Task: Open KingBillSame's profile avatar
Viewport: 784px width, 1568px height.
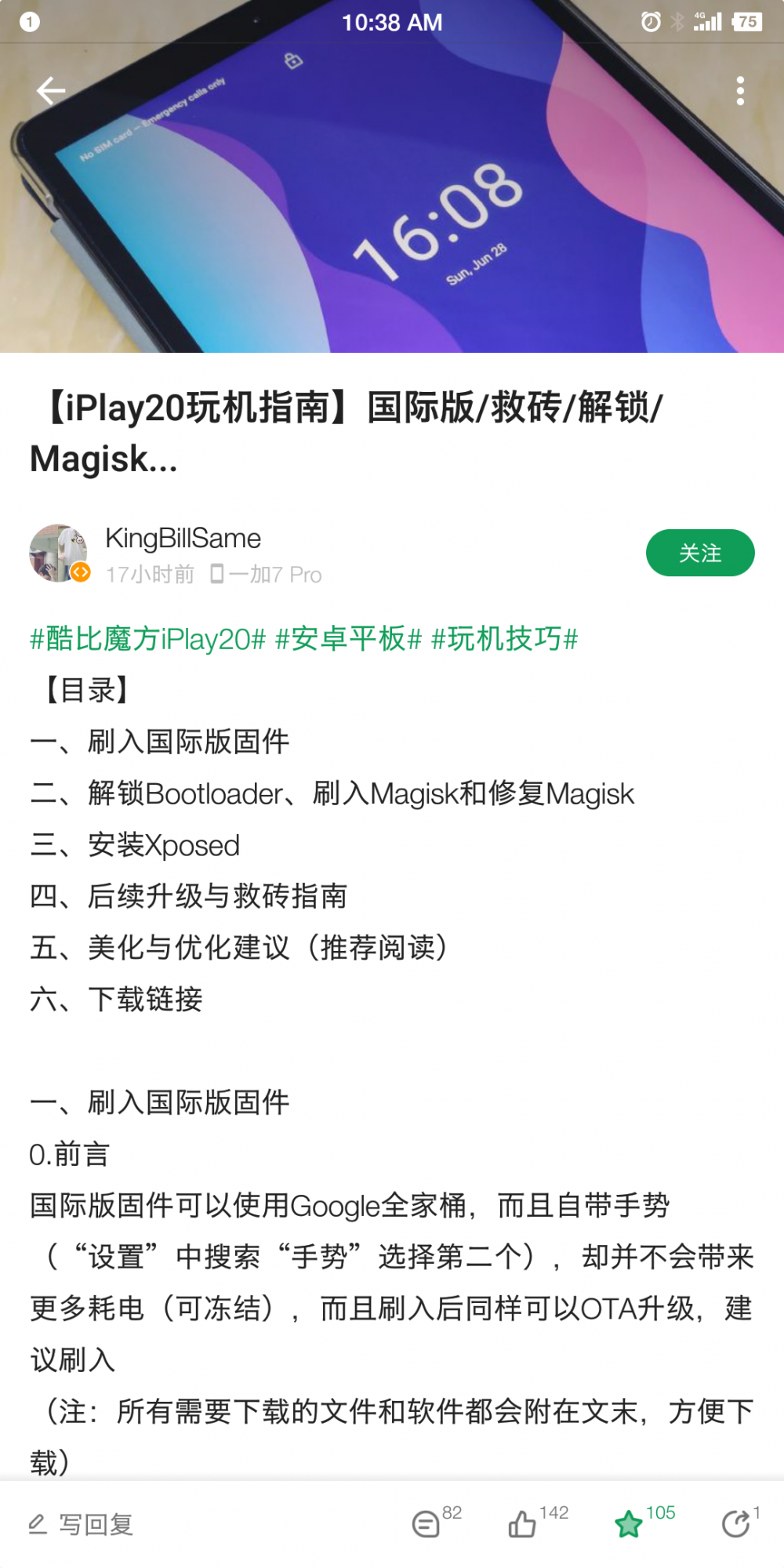Action: pyautogui.click(x=58, y=554)
